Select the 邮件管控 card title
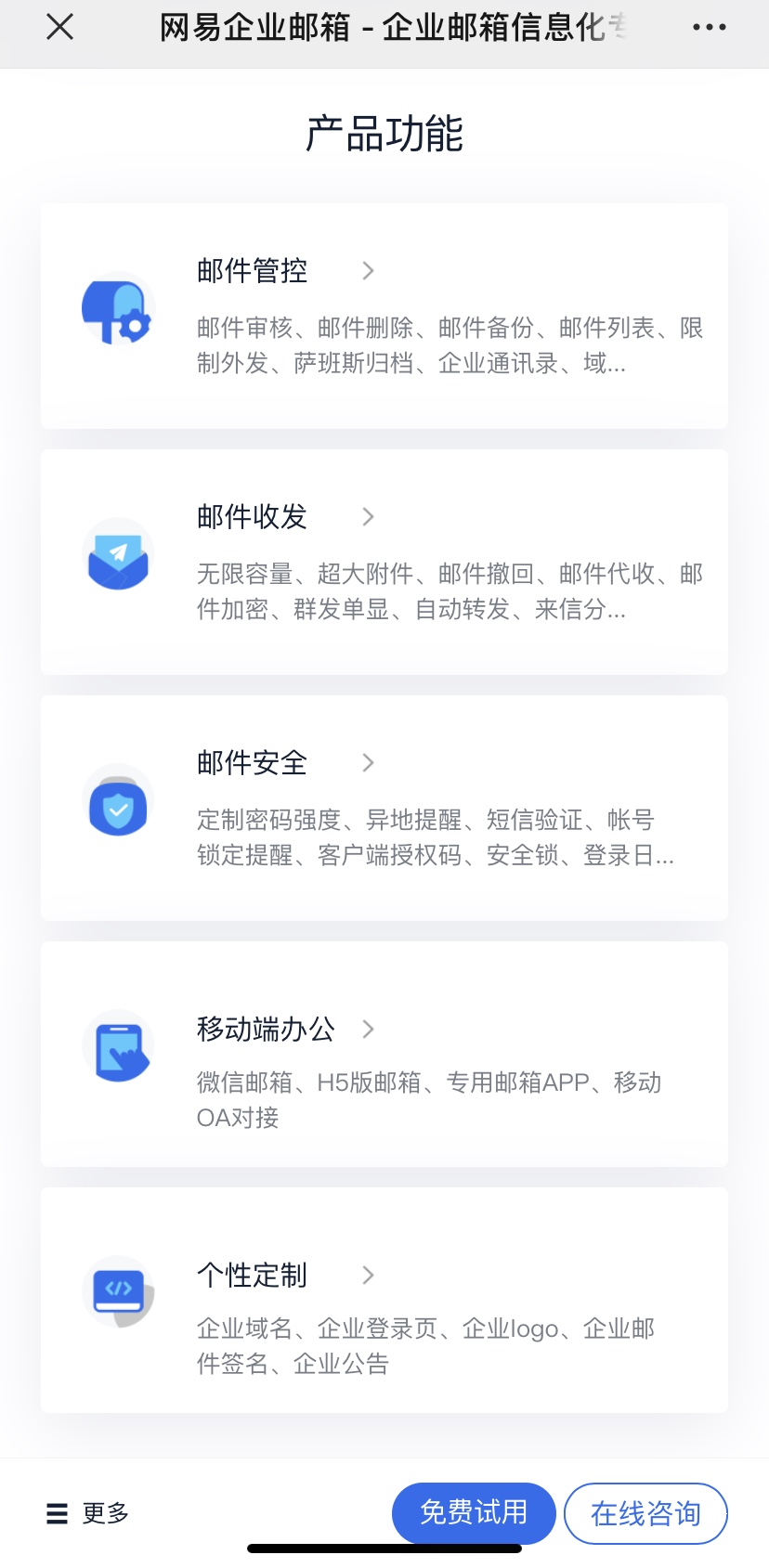 tap(251, 270)
